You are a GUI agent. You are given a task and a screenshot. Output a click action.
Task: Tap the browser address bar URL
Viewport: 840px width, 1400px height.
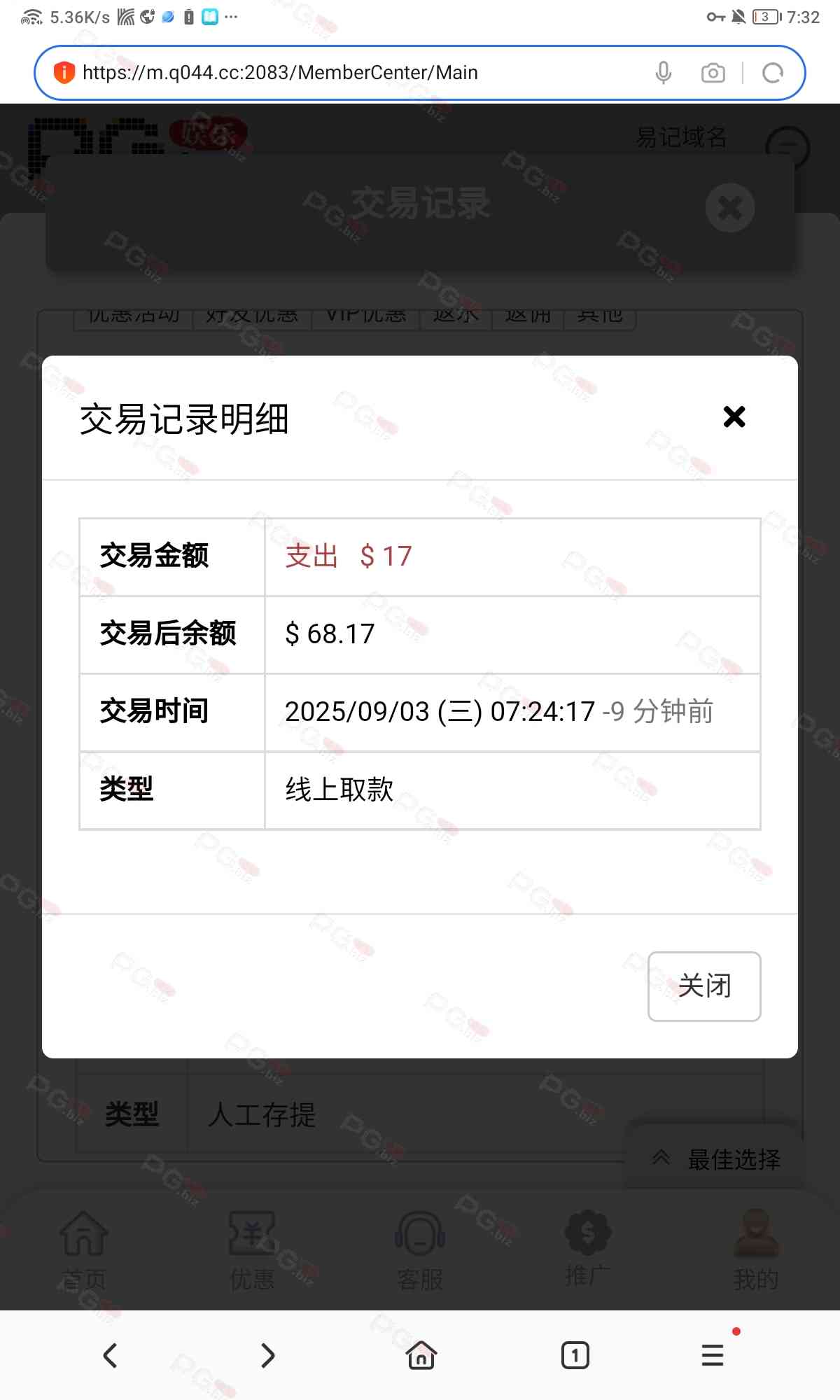(x=280, y=73)
